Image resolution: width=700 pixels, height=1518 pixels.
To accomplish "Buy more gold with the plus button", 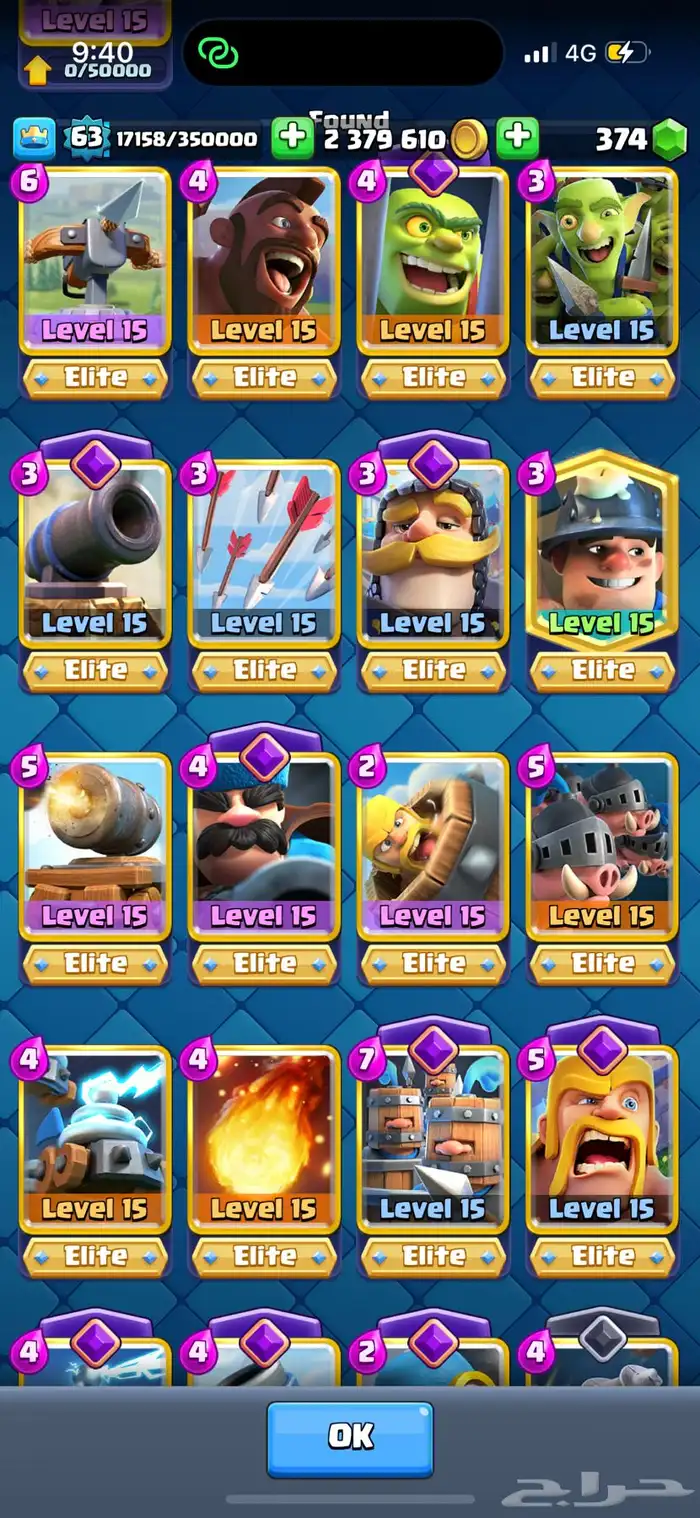I will 517,138.
